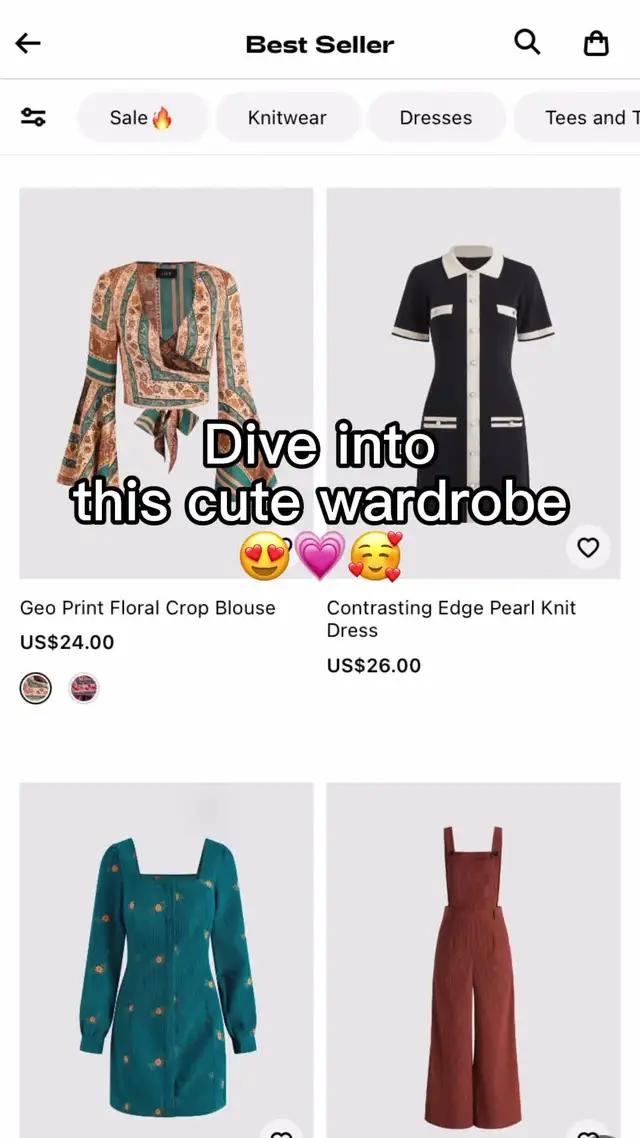640x1138 pixels.
Task: Favorite the Contrasting Edge Pearl Knit Dress
Action: tap(588, 547)
